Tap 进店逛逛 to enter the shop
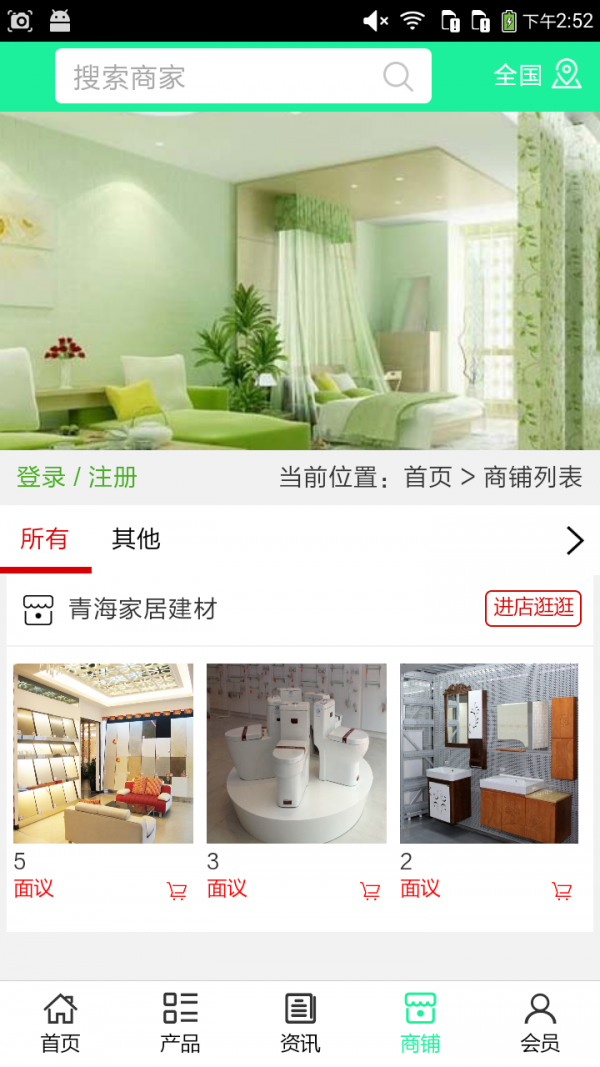The image size is (600, 1067). click(x=533, y=608)
